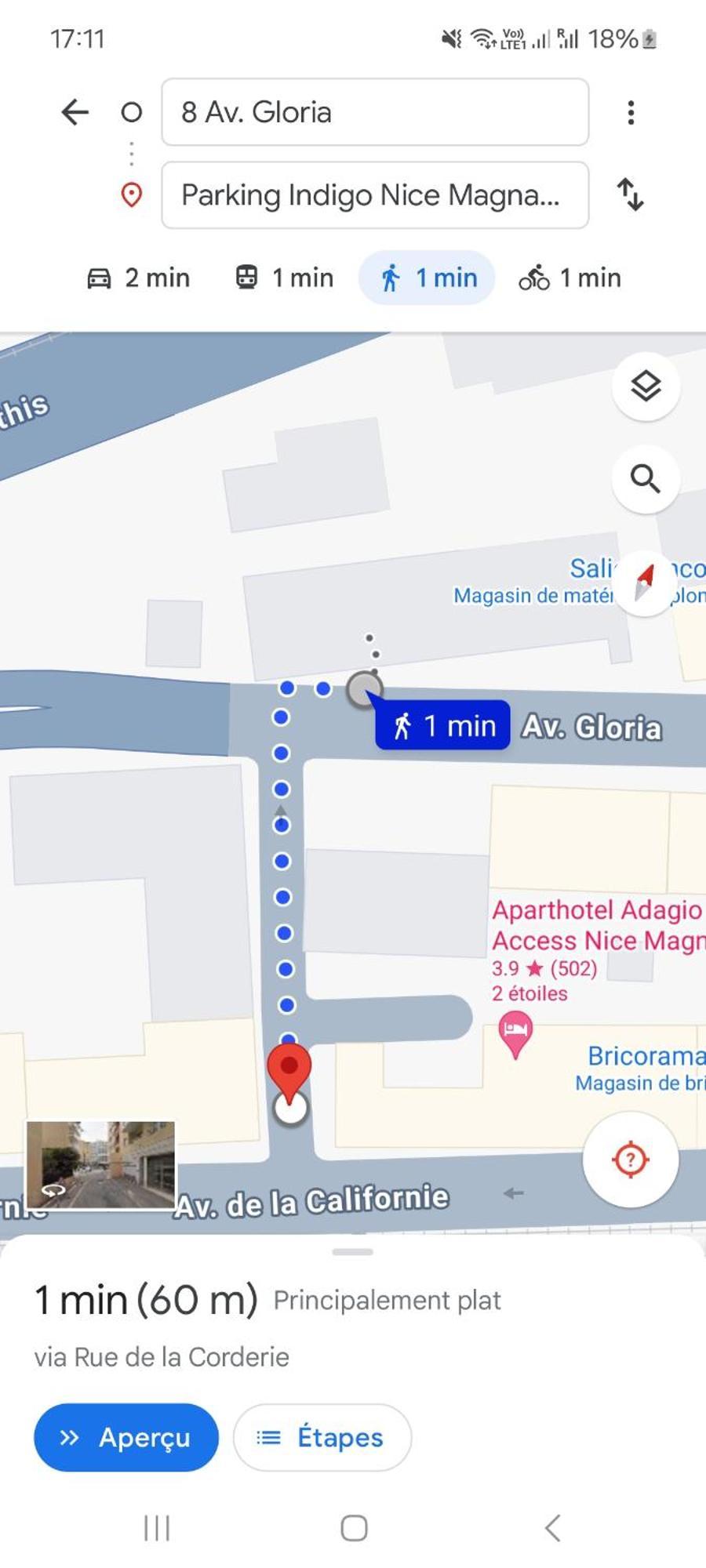The width and height of the screenshot is (706, 1568).
Task: Switch to public transit mode
Action: [x=285, y=278]
